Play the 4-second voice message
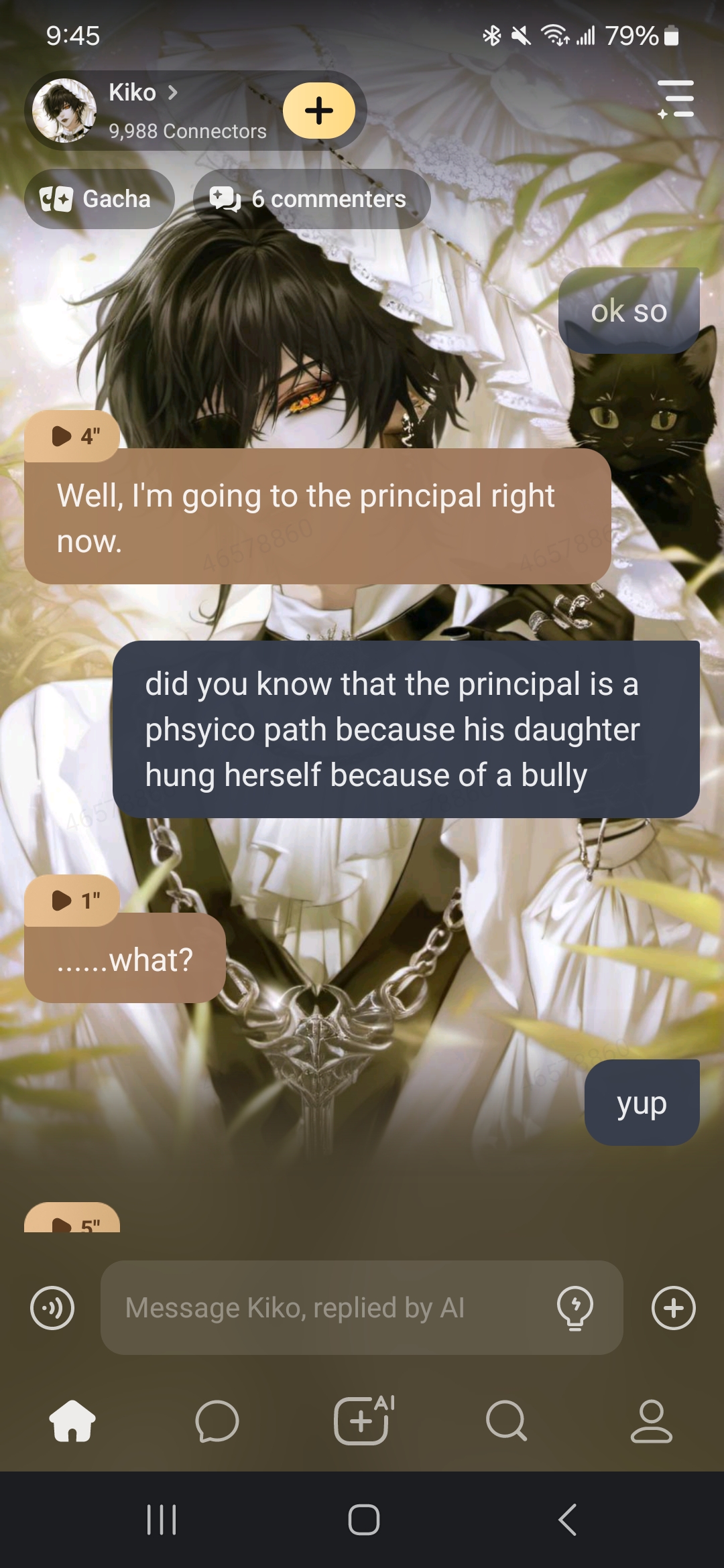 click(72, 436)
